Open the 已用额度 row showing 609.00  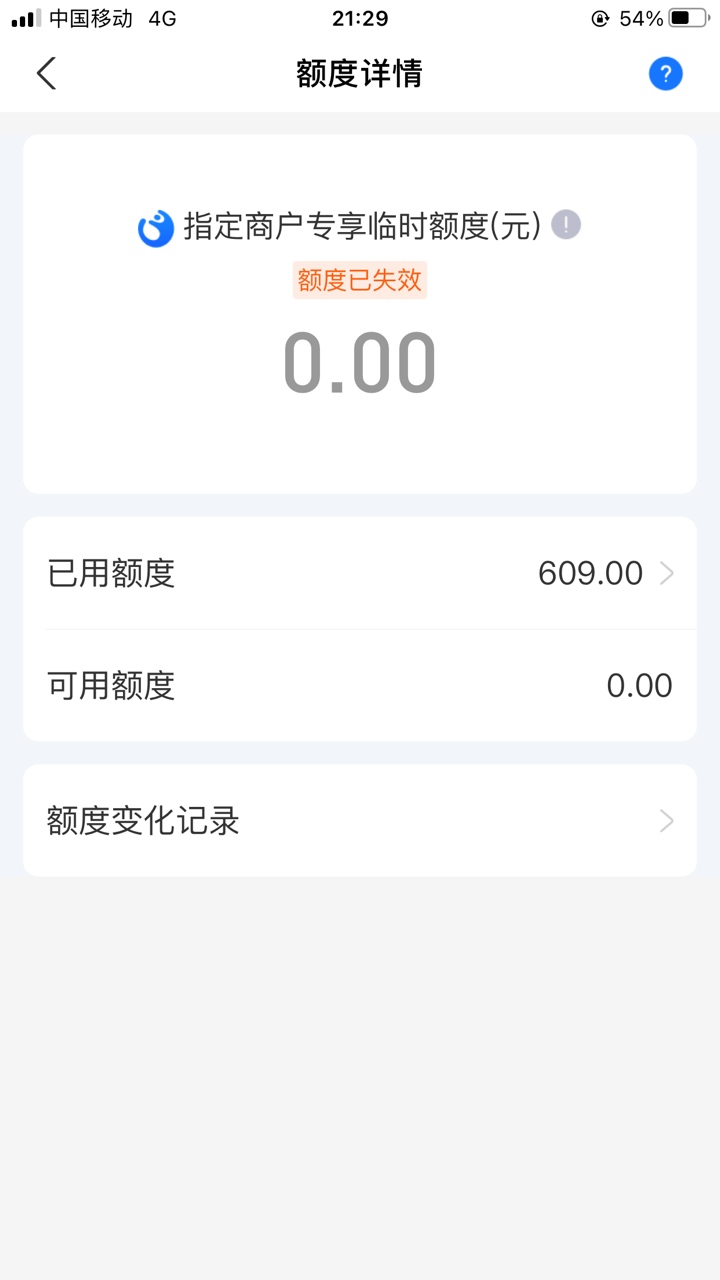(360, 573)
